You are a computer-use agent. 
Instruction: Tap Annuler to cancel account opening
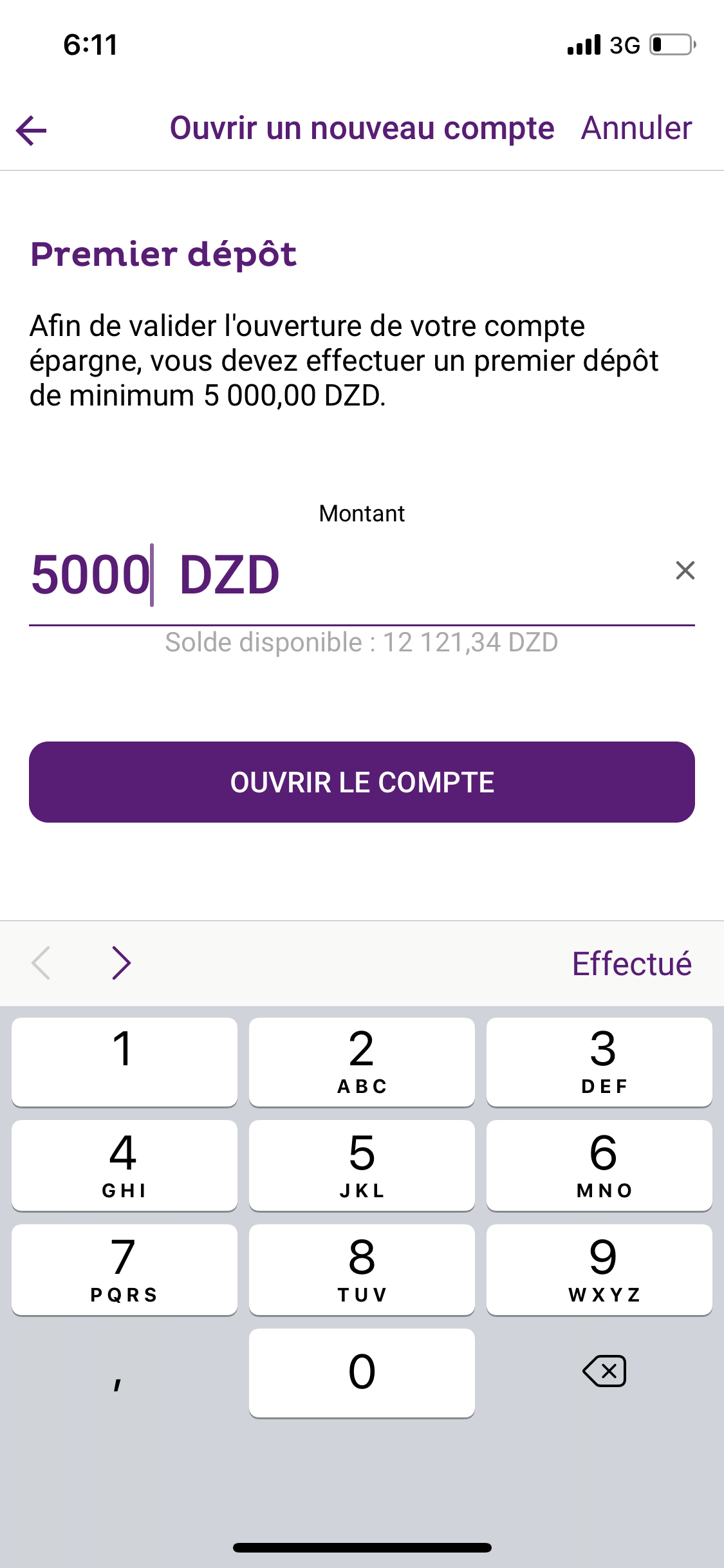pos(636,128)
